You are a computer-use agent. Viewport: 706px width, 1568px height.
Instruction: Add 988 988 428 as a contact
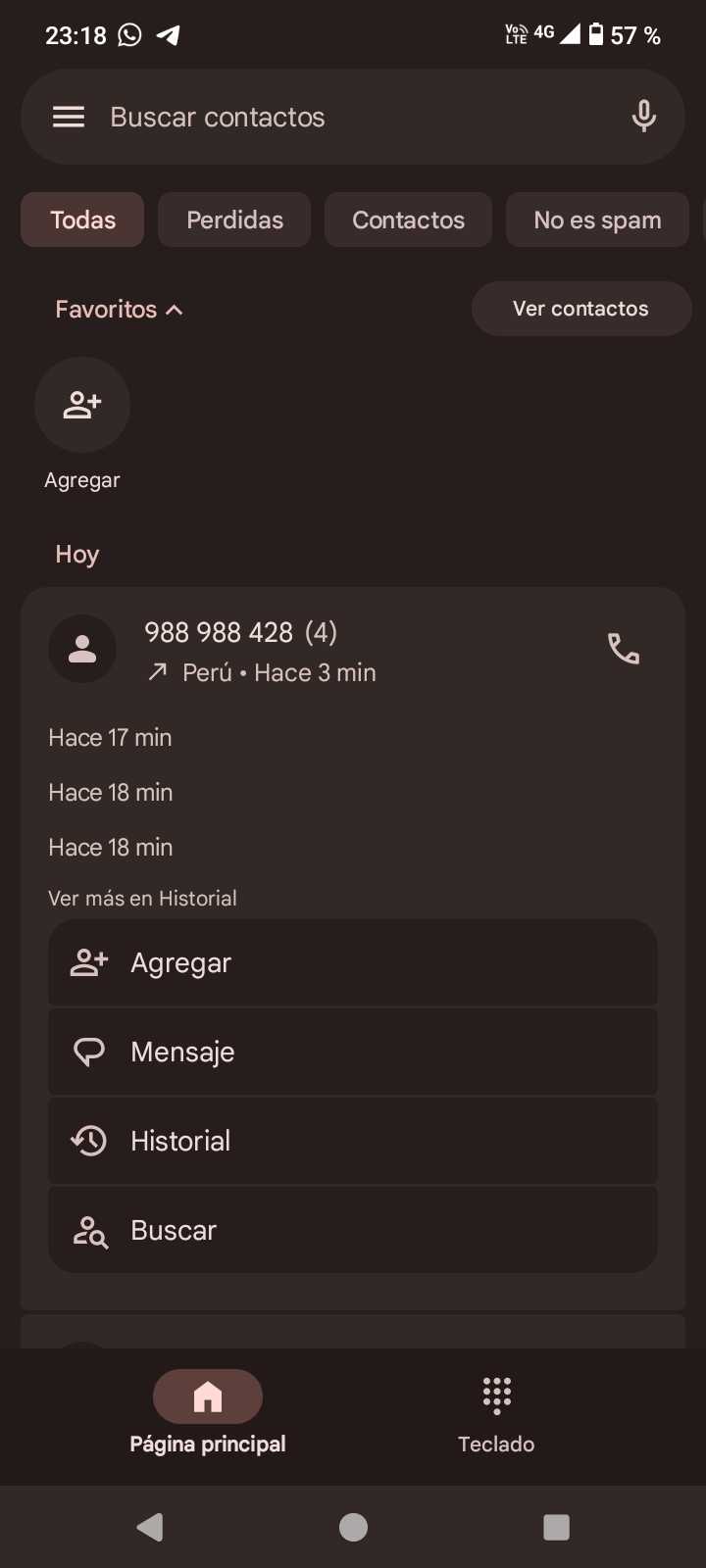point(353,963)
